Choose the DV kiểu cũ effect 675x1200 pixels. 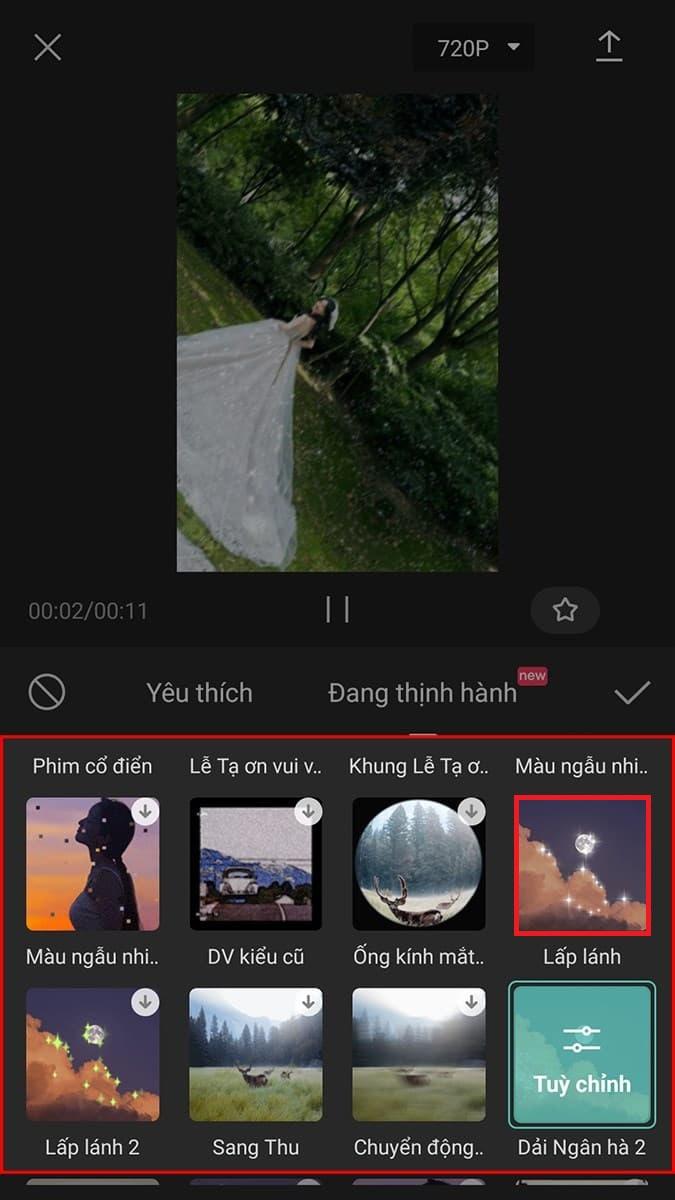coord(256,864)
